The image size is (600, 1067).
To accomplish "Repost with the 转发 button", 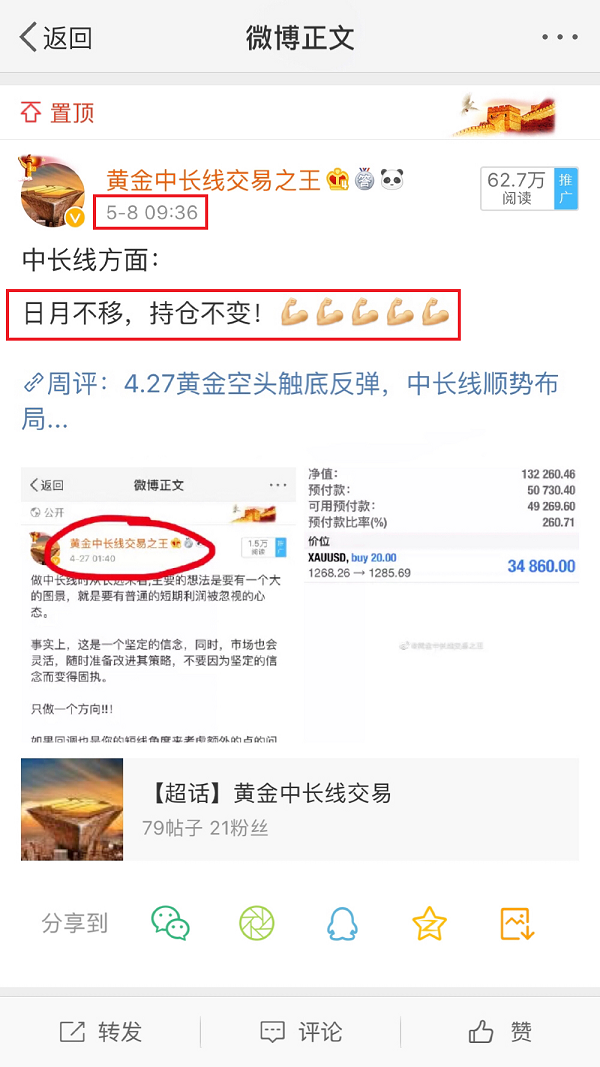I will 100,1031.
